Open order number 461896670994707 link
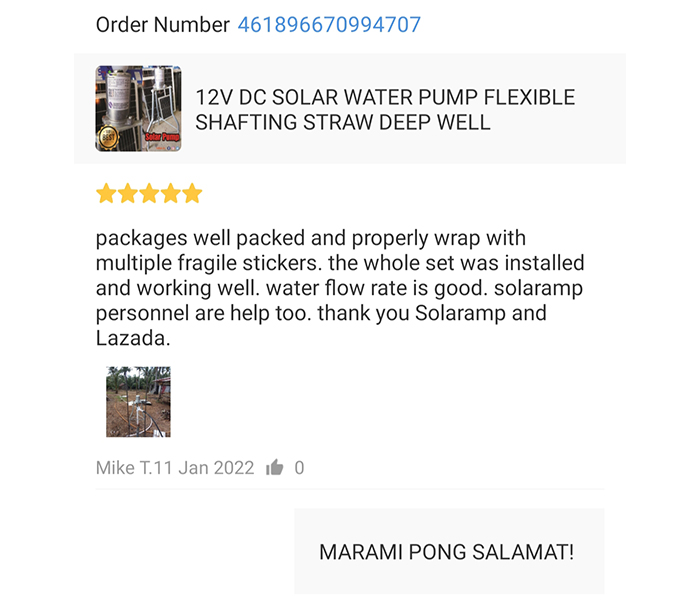This screenshot has height=600, width=700. pyautogui.click(x=329, y=25)
